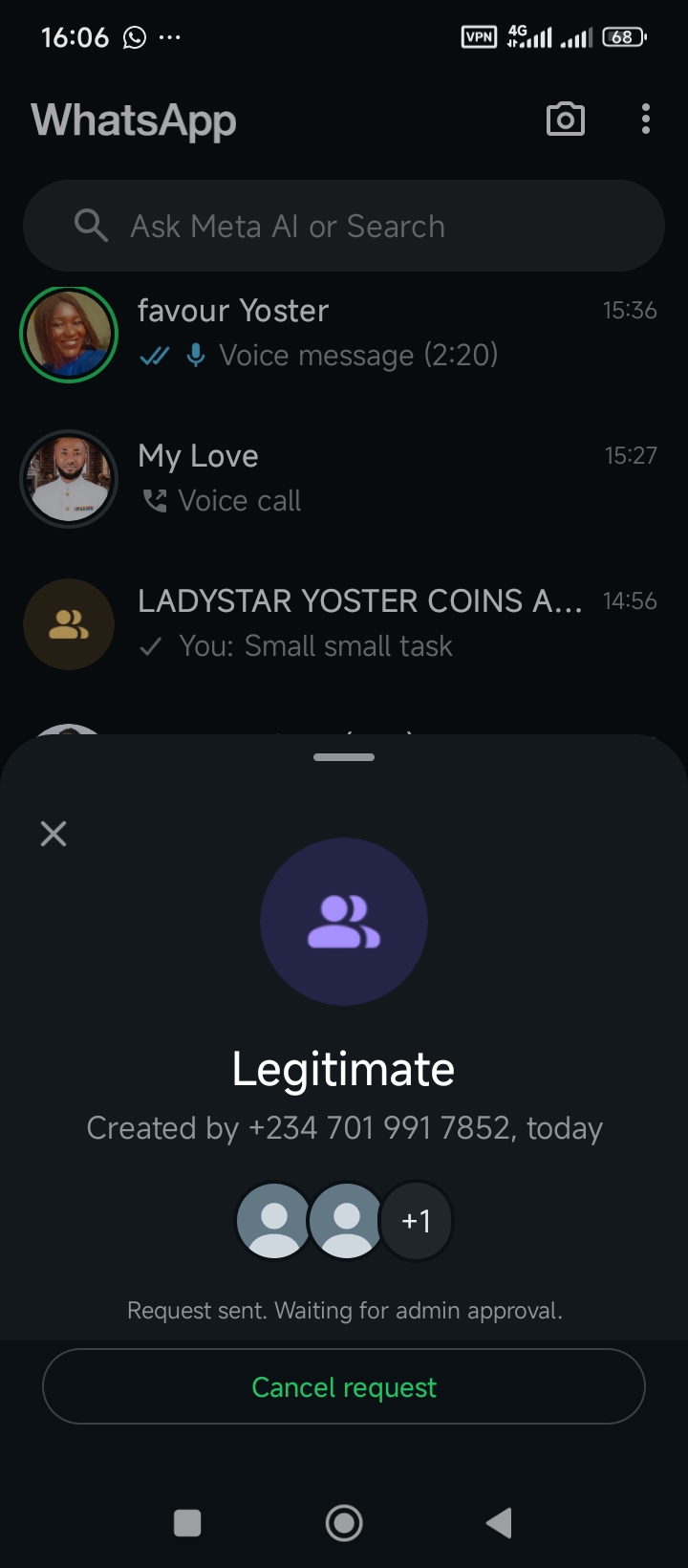The width and height of the screenshot is (688, 1568).
Task: Close the Legitimate group sheet
Action: [x=54, y=834]
